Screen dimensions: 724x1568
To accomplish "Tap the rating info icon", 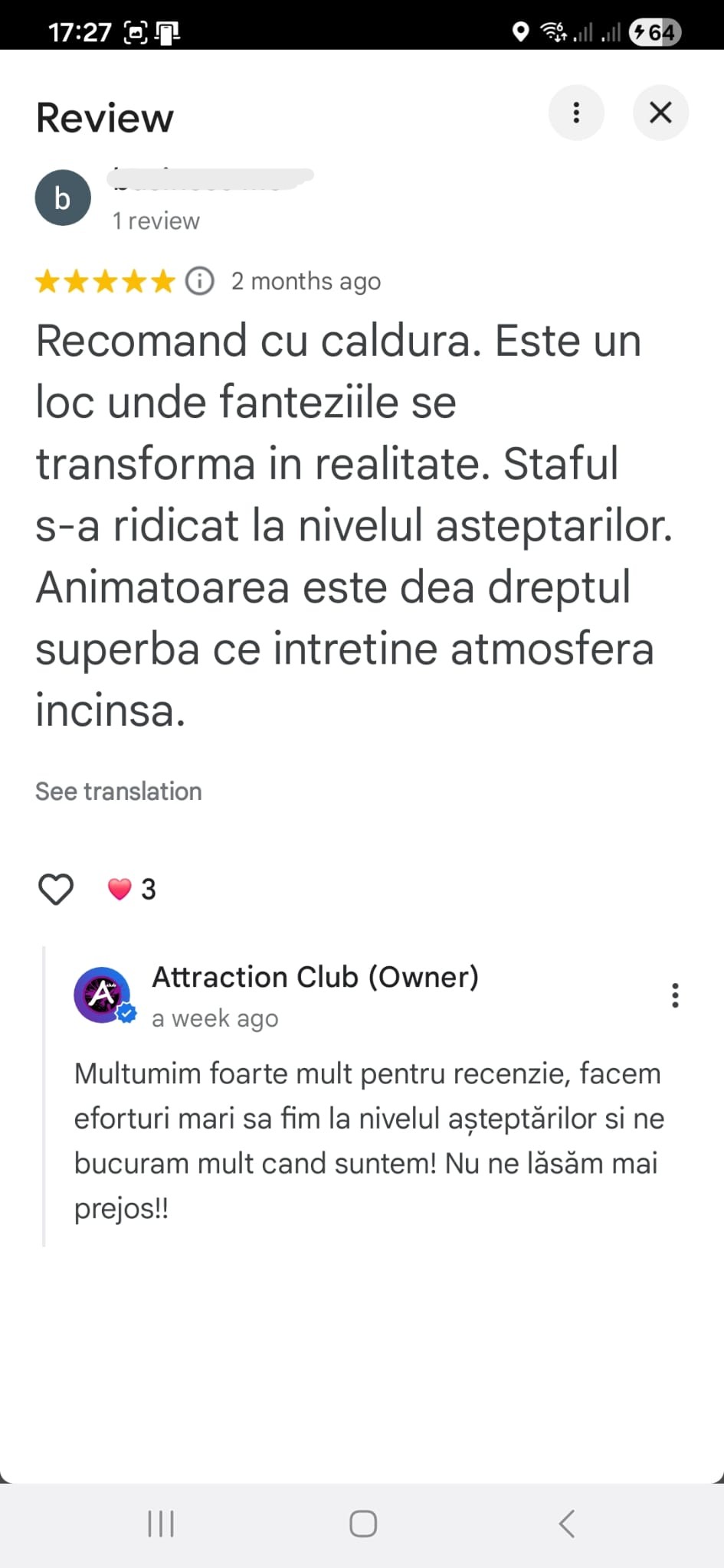I will (x=200, y=281).
